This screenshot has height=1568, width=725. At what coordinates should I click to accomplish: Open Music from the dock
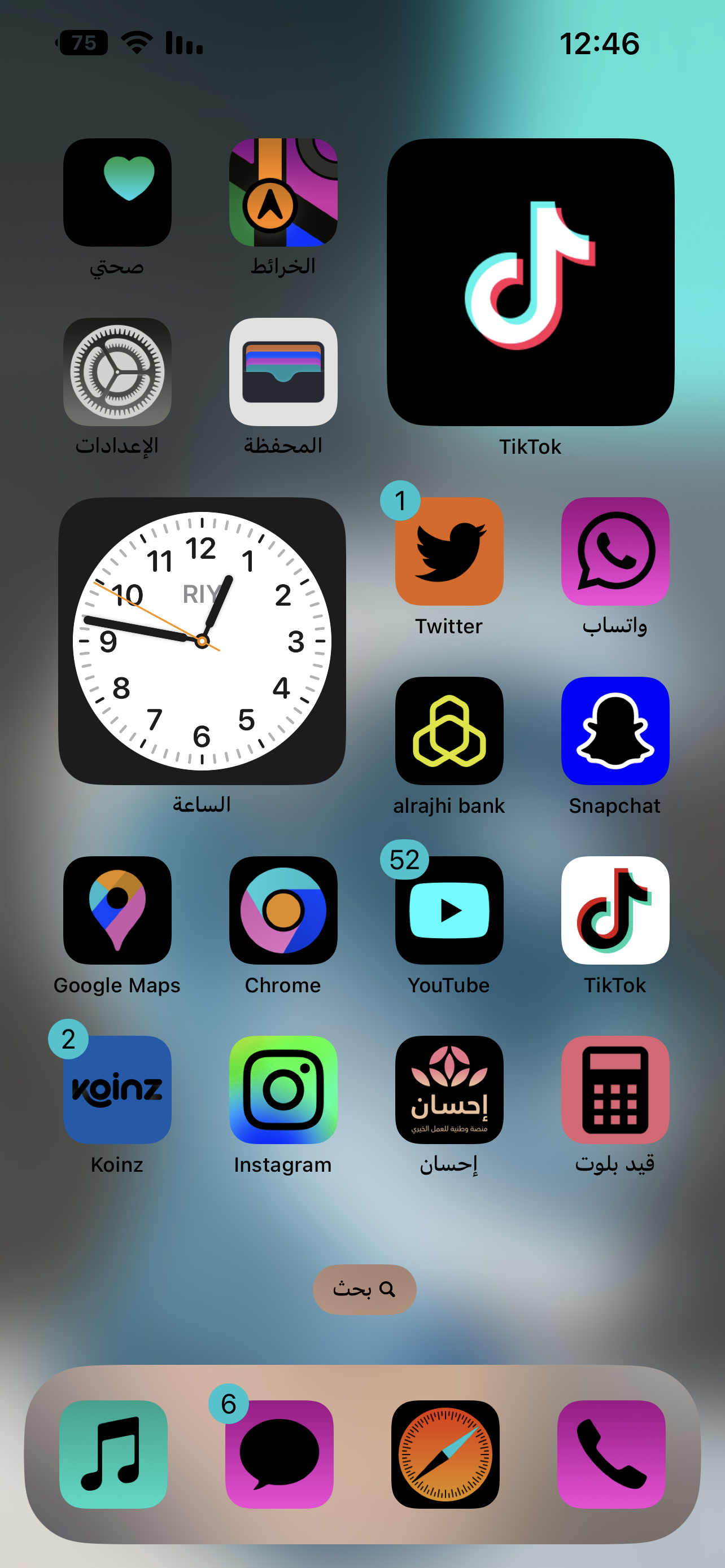tap(113, 1454)
